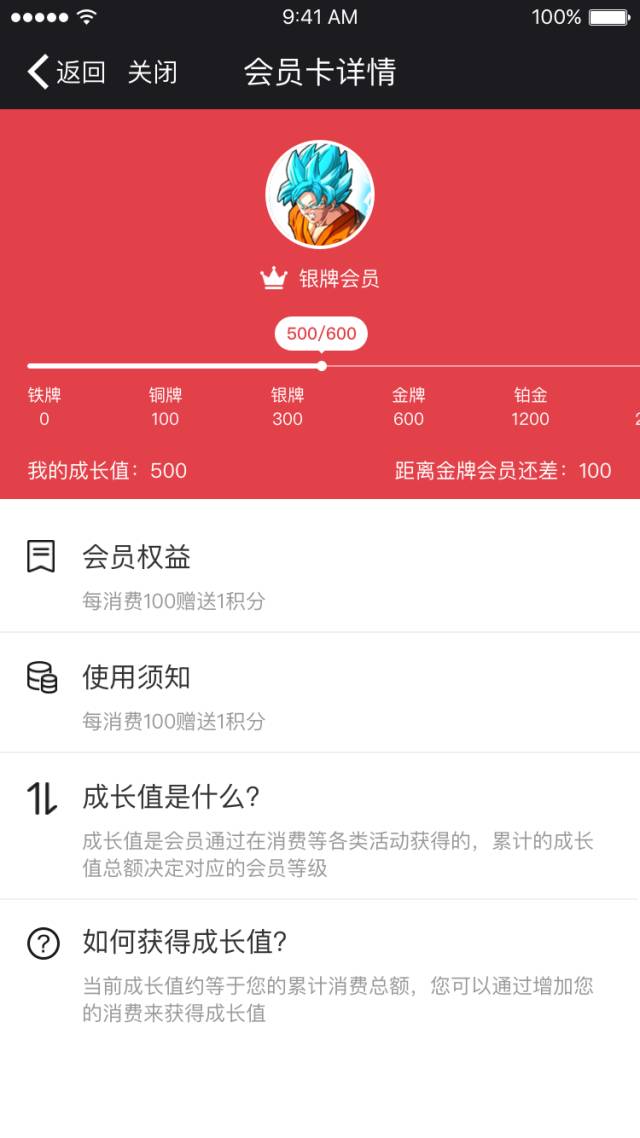Open the 使用须知 row
This screenshot has width=640, height=1138.
320,693
